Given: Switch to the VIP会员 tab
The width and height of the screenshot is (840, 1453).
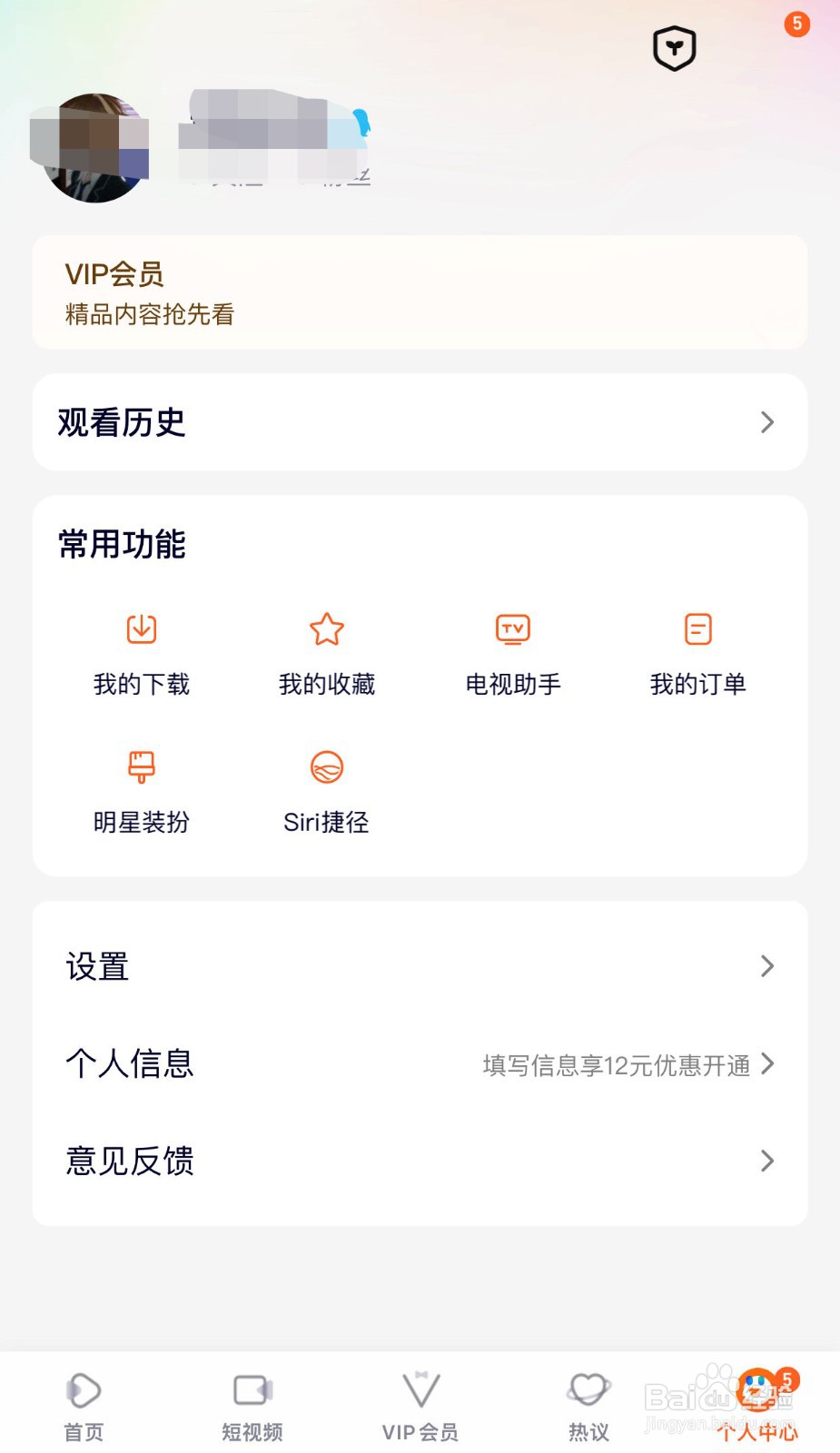Looking at the screenshot, I should point(420,1401).
